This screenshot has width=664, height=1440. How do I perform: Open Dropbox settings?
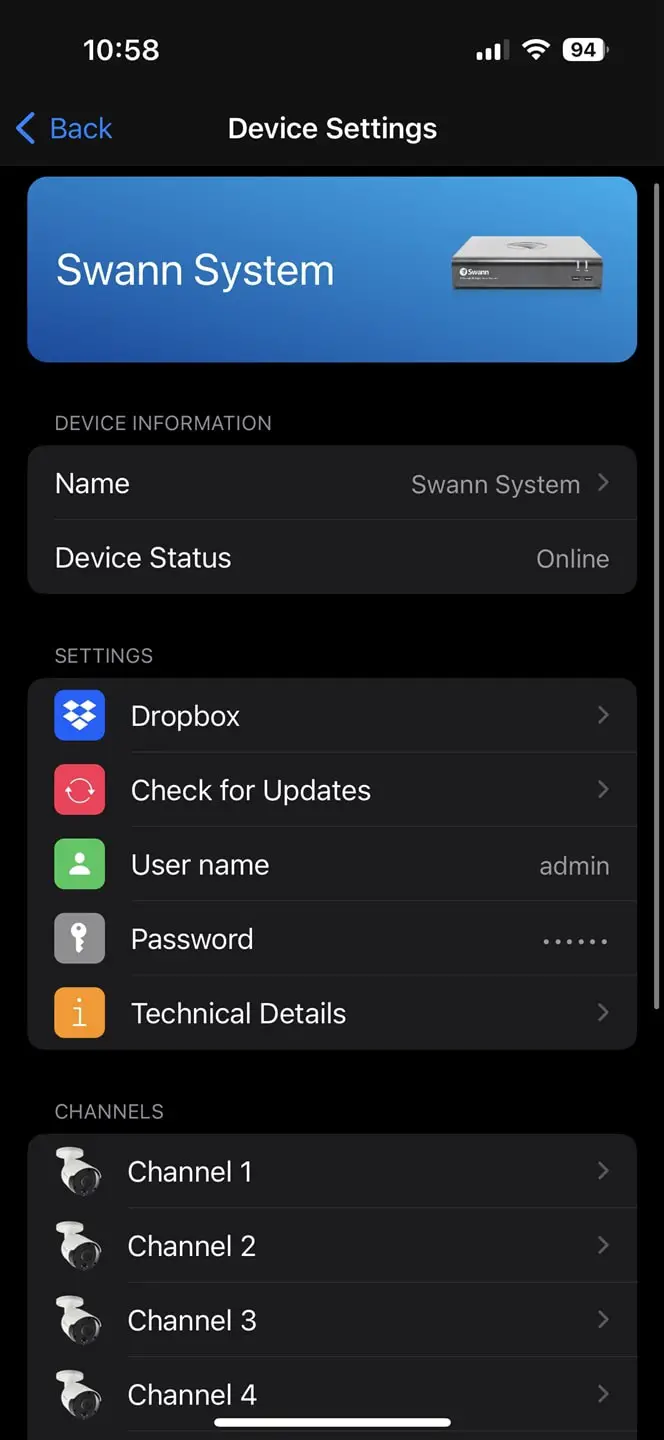(x=332, y=716)
